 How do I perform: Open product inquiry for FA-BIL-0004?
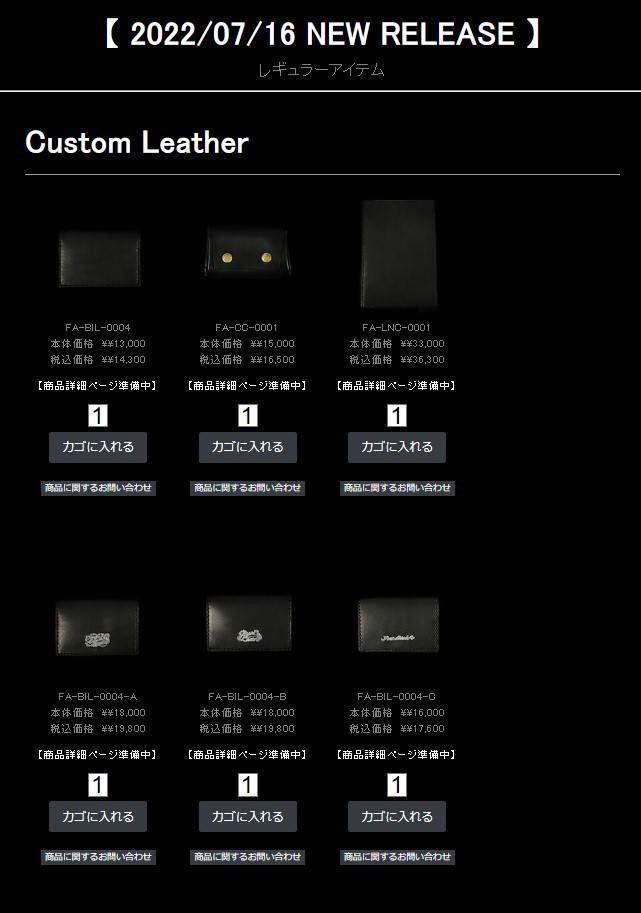[98, 488]
